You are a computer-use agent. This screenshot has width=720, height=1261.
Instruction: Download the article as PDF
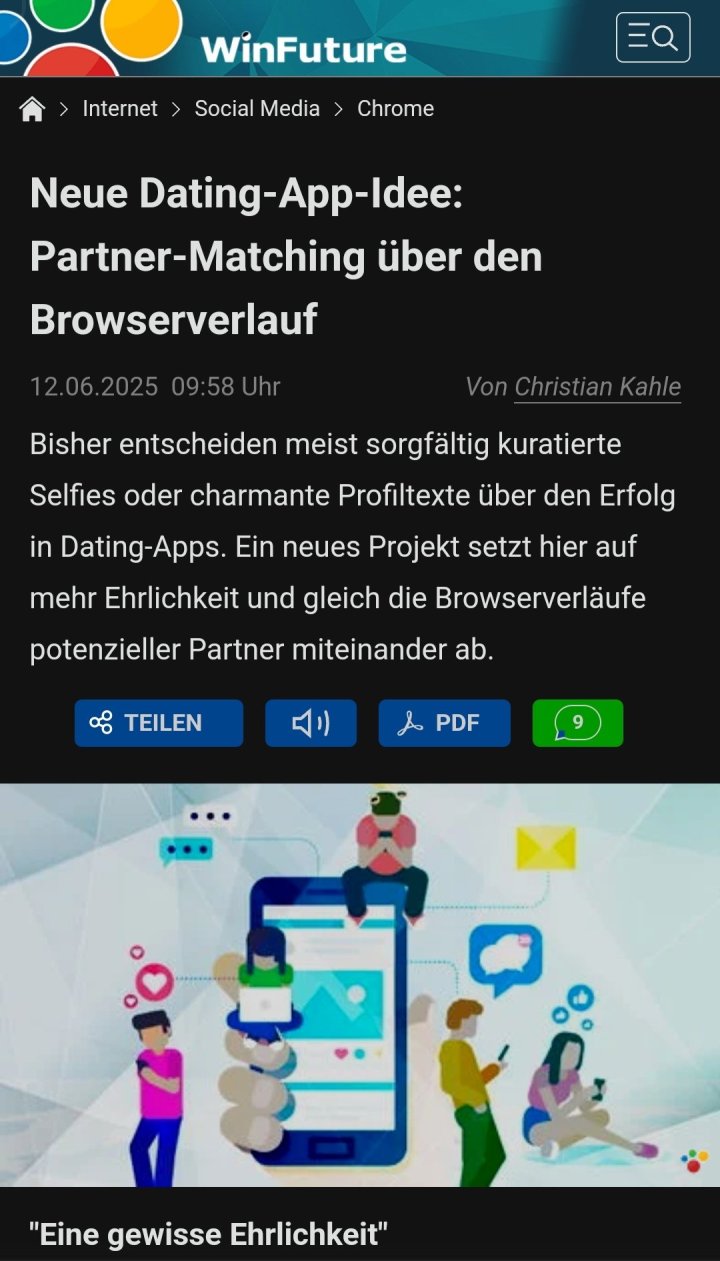[444, 723]
